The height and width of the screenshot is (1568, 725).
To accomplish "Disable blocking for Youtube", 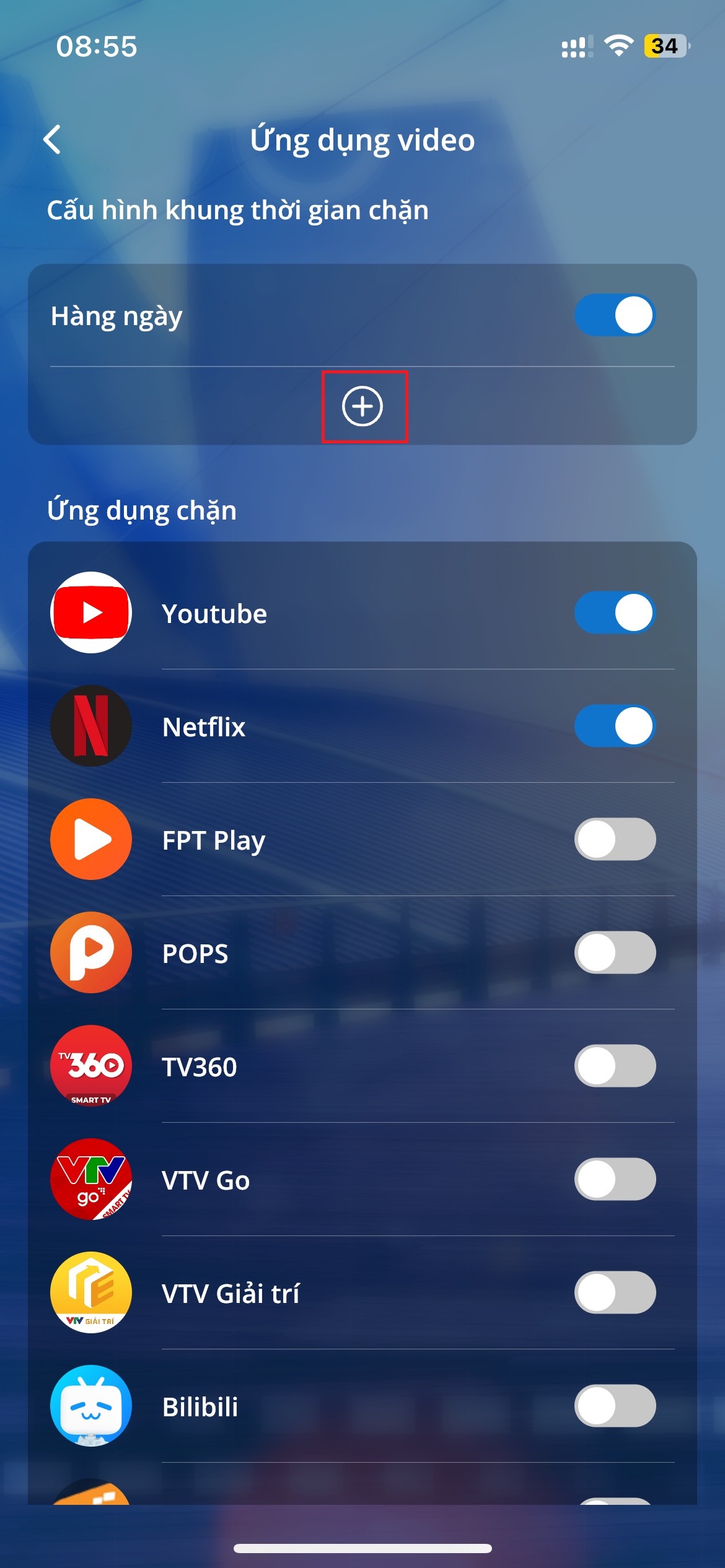I will pos(615,612).
